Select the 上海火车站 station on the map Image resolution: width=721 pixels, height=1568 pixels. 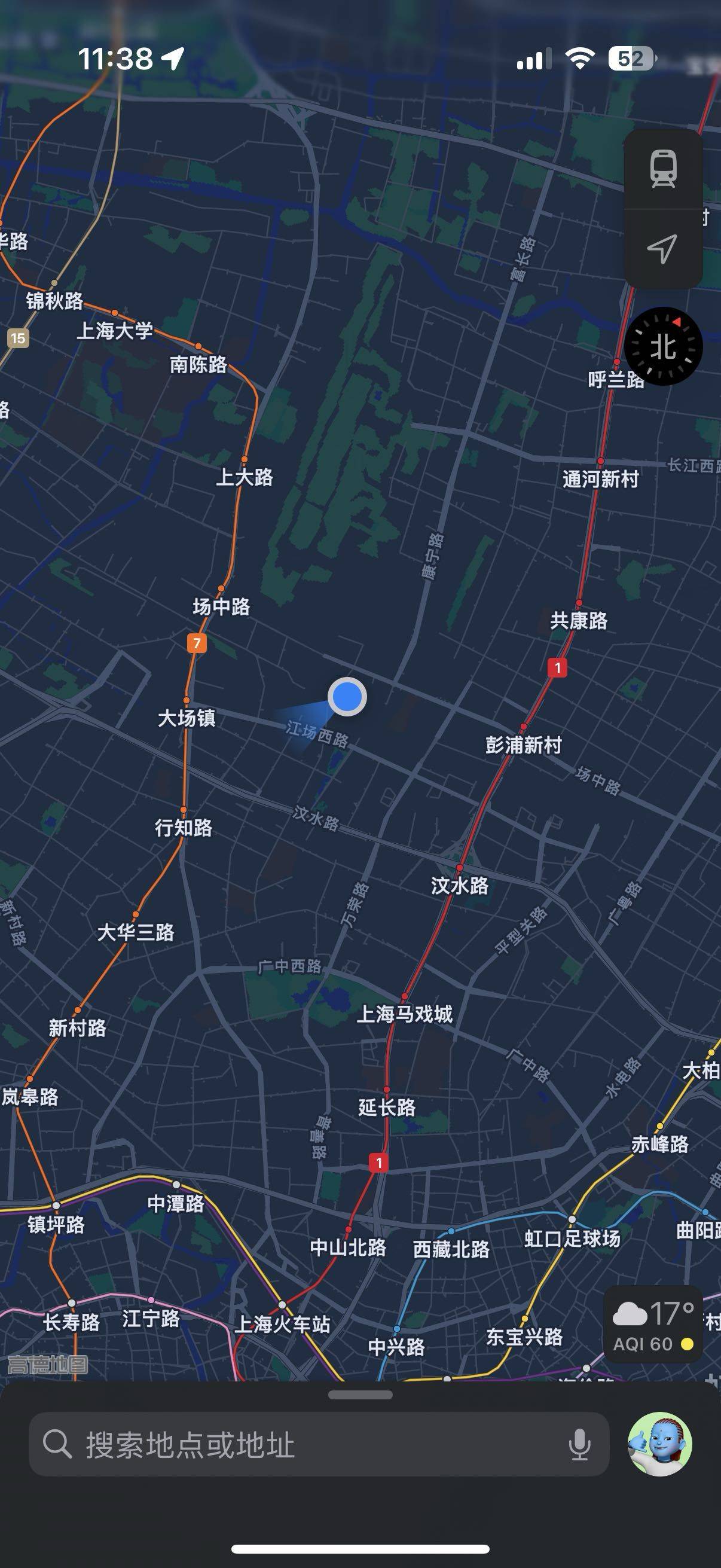click(282, 1324)
